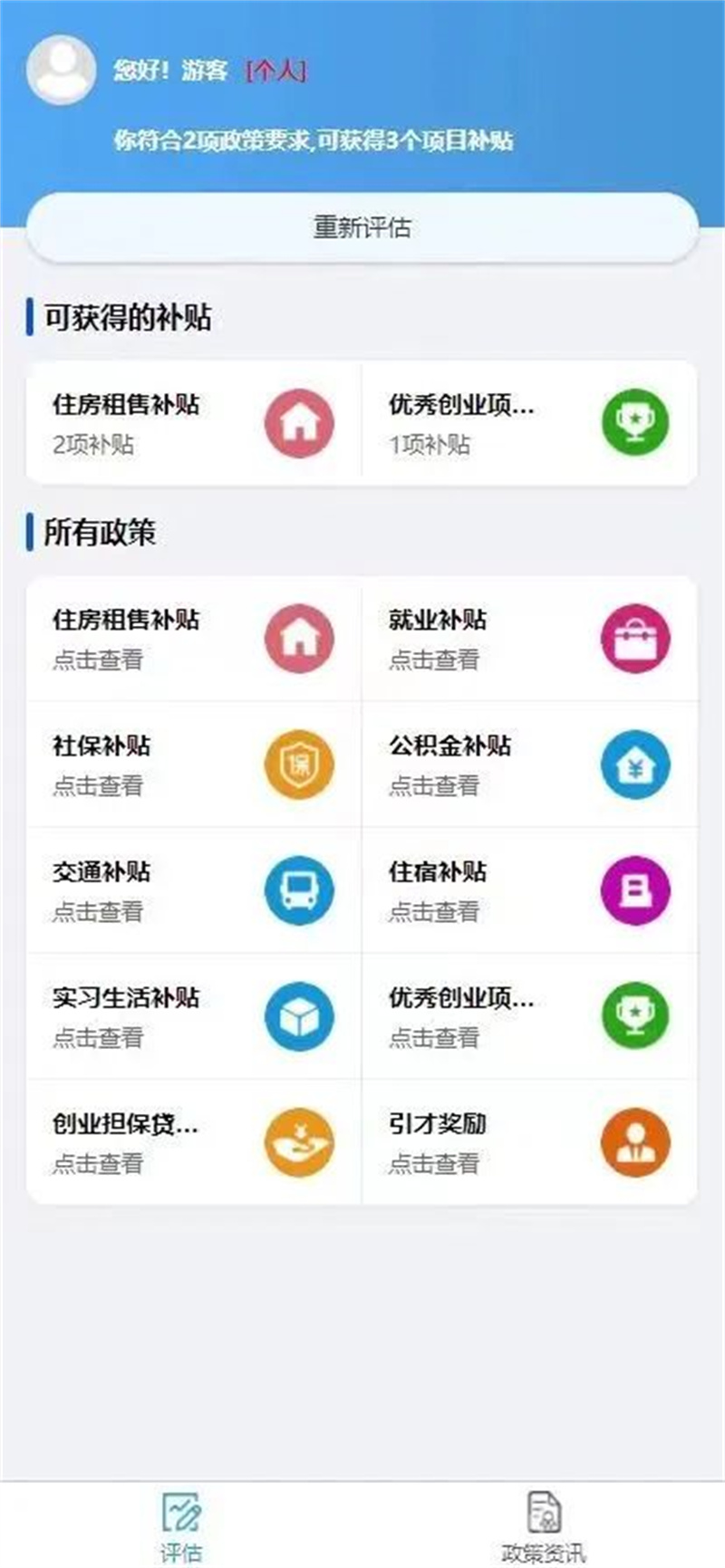Image resolution: width=725 pixels, height=1568 pixels.
Task: View 住房租售补贴 under 所有政策
Action: coord(193,638)
